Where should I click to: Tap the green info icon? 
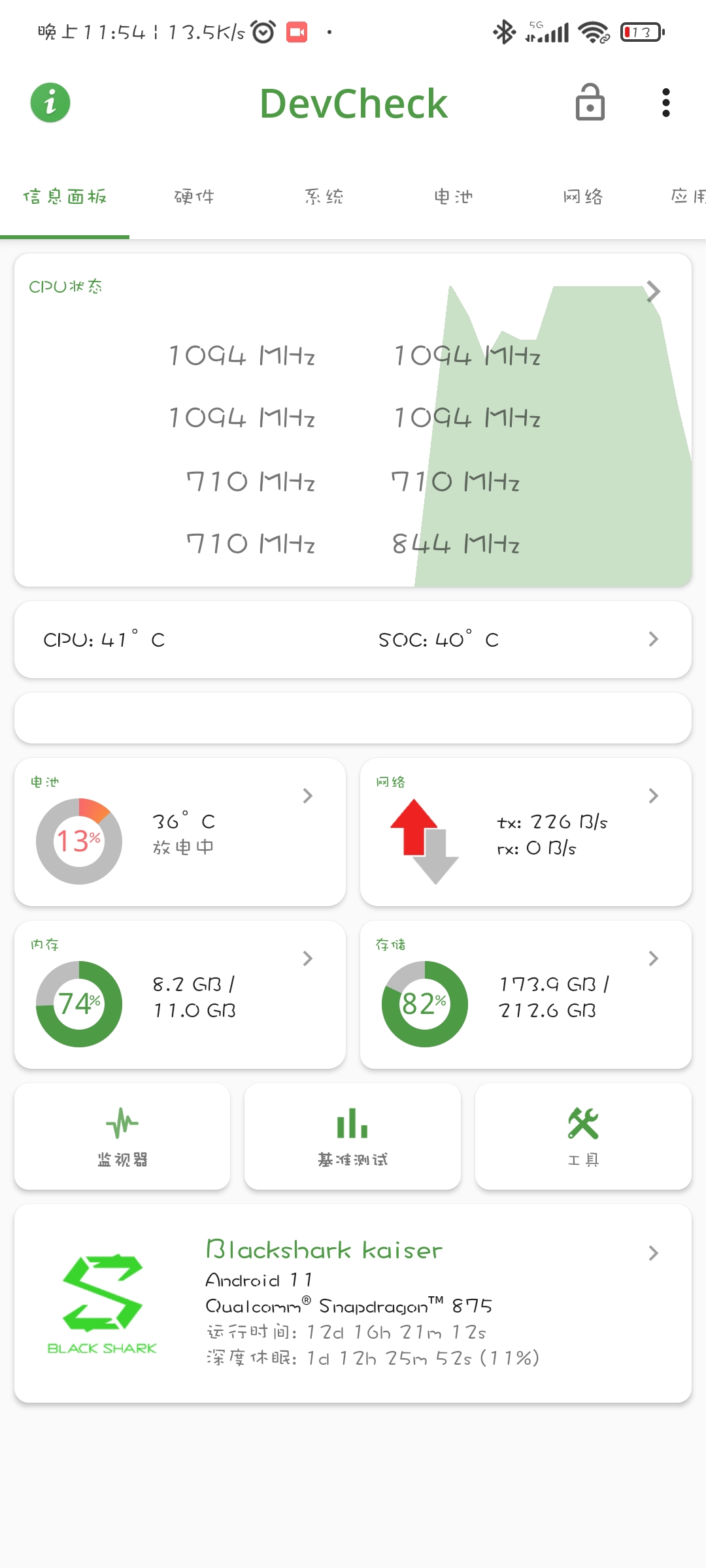pyautogui.click(x=50, y=103)
